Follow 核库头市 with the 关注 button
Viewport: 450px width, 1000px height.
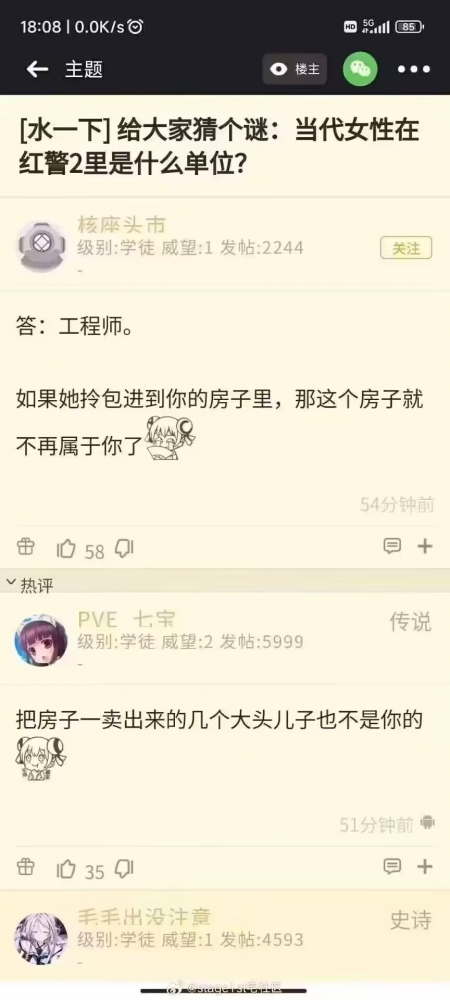click(406, 248)
